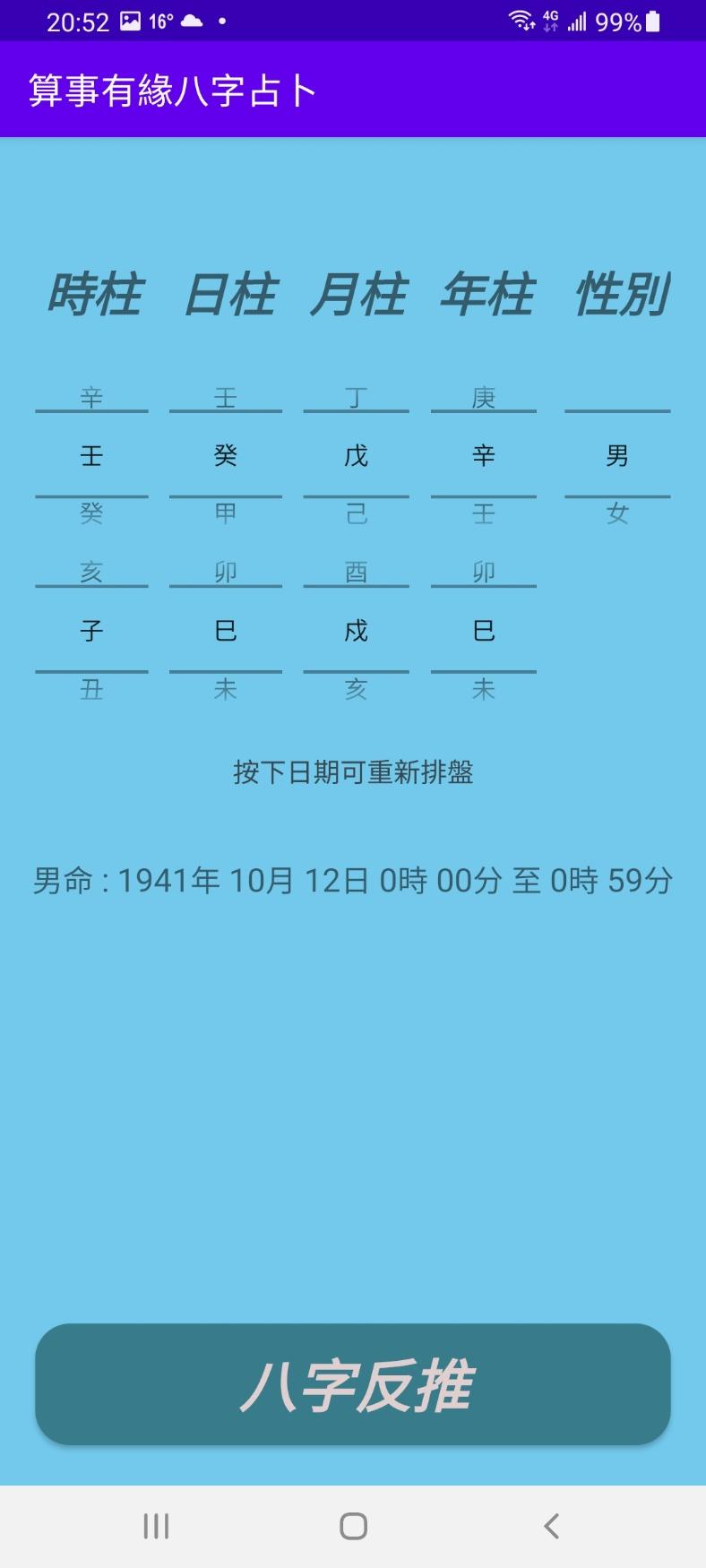Screen dimensions: 706x1568
Task: Tap the date line 男命 1941年 10月 12日
Action: coord(353,881)
